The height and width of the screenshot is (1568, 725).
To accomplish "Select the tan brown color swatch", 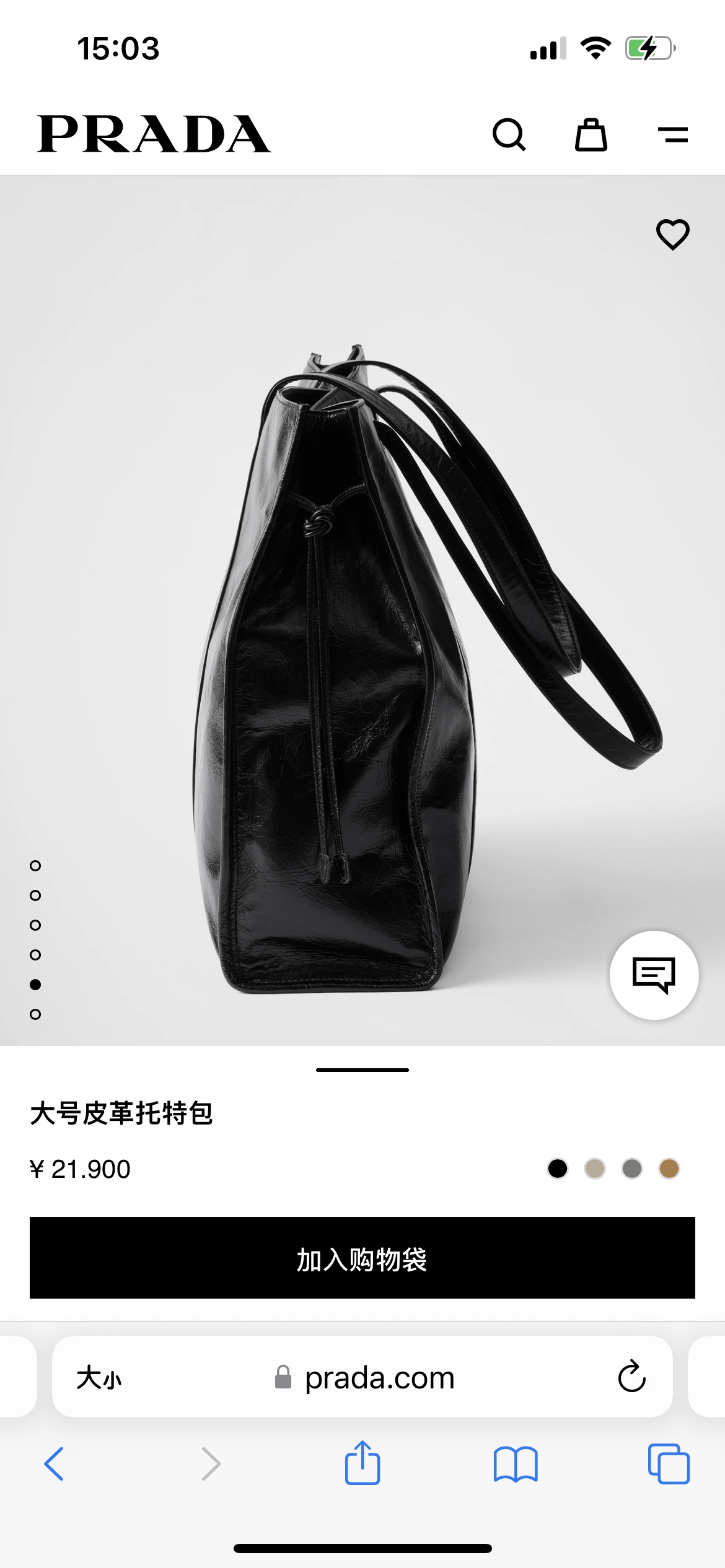I will pyautogui.click(x=669, y=1169).
